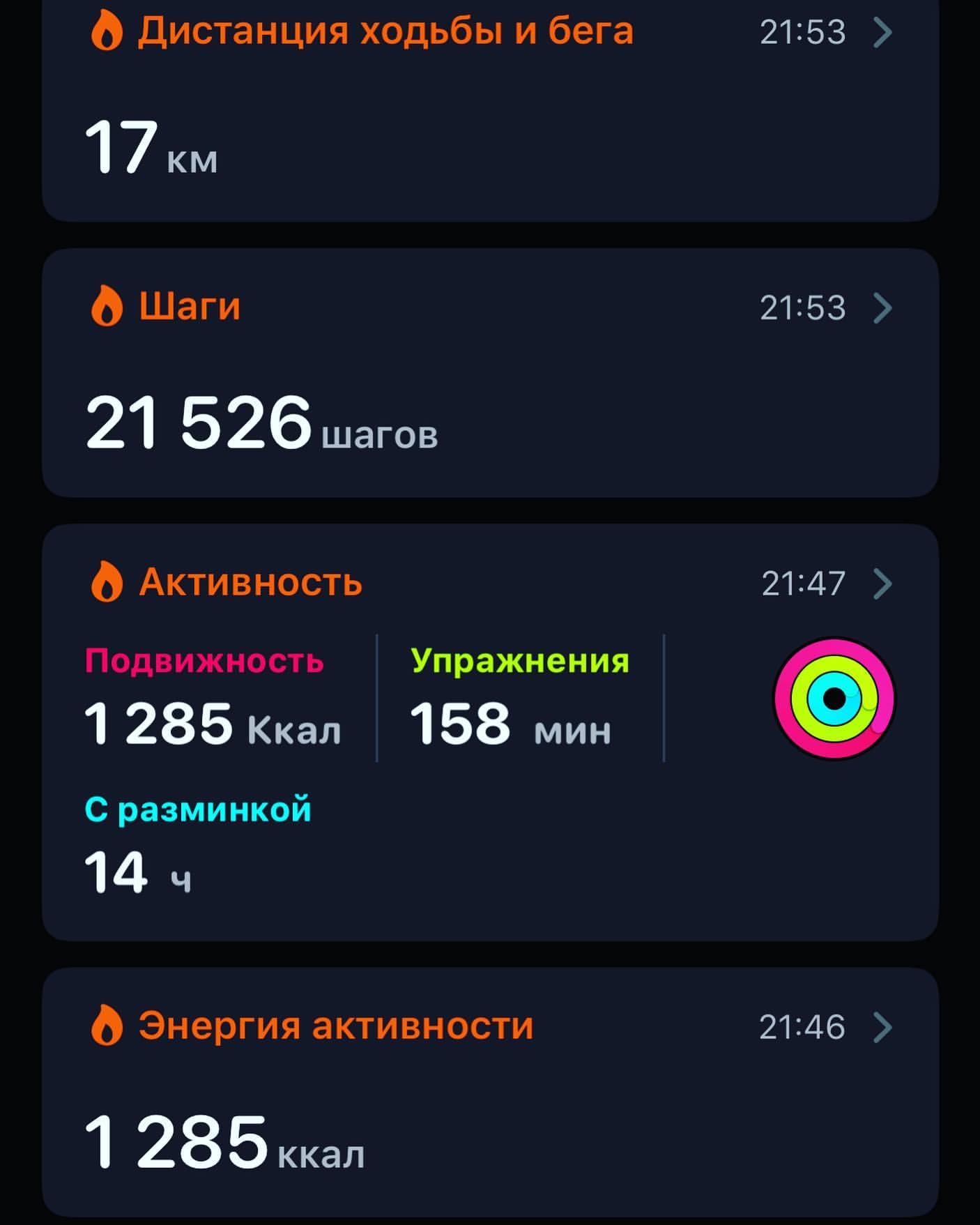
Task: Open the Шаги card
Action: pyautogui.click(x=490, y=373)
